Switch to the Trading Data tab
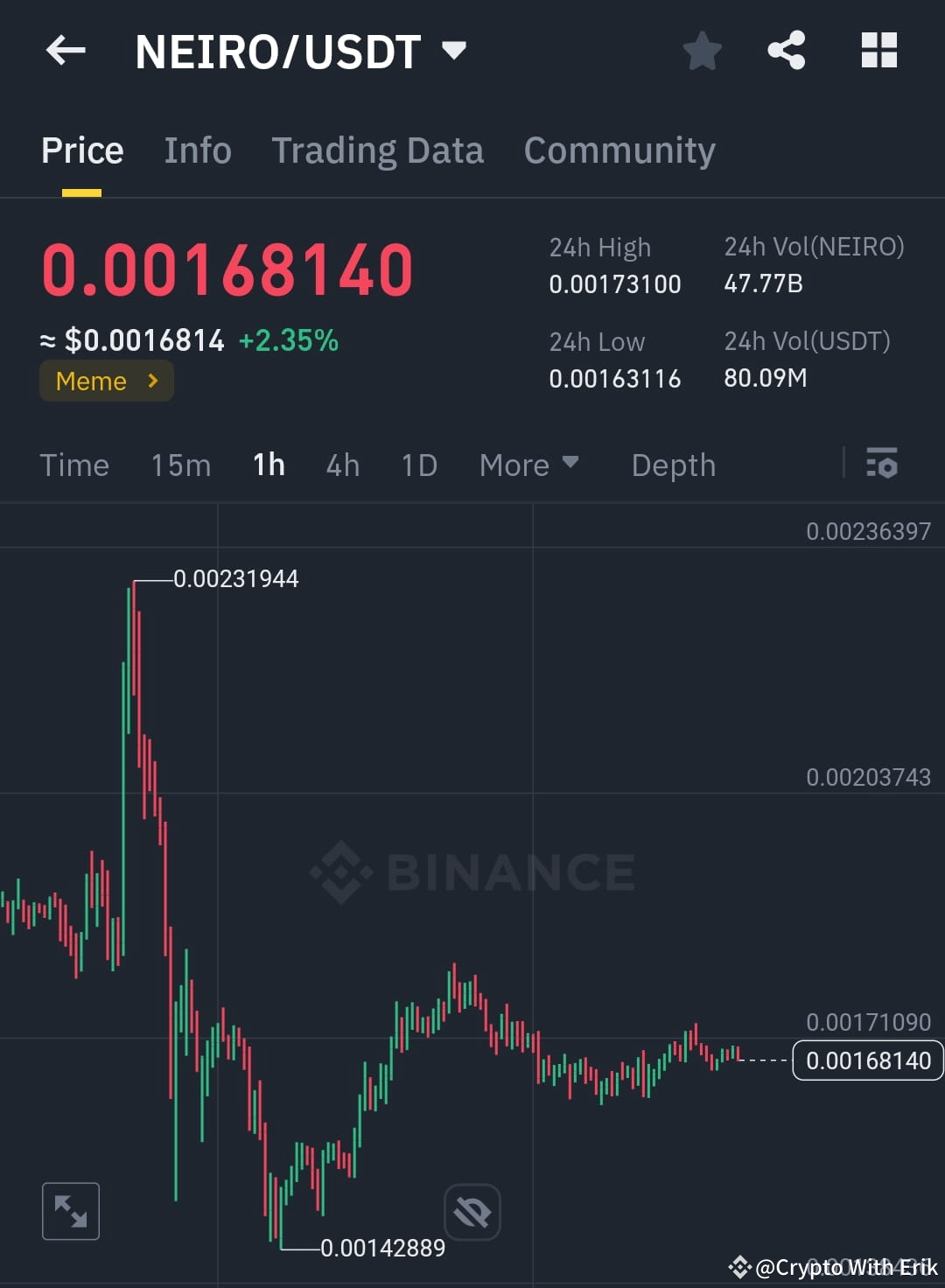 378,150
